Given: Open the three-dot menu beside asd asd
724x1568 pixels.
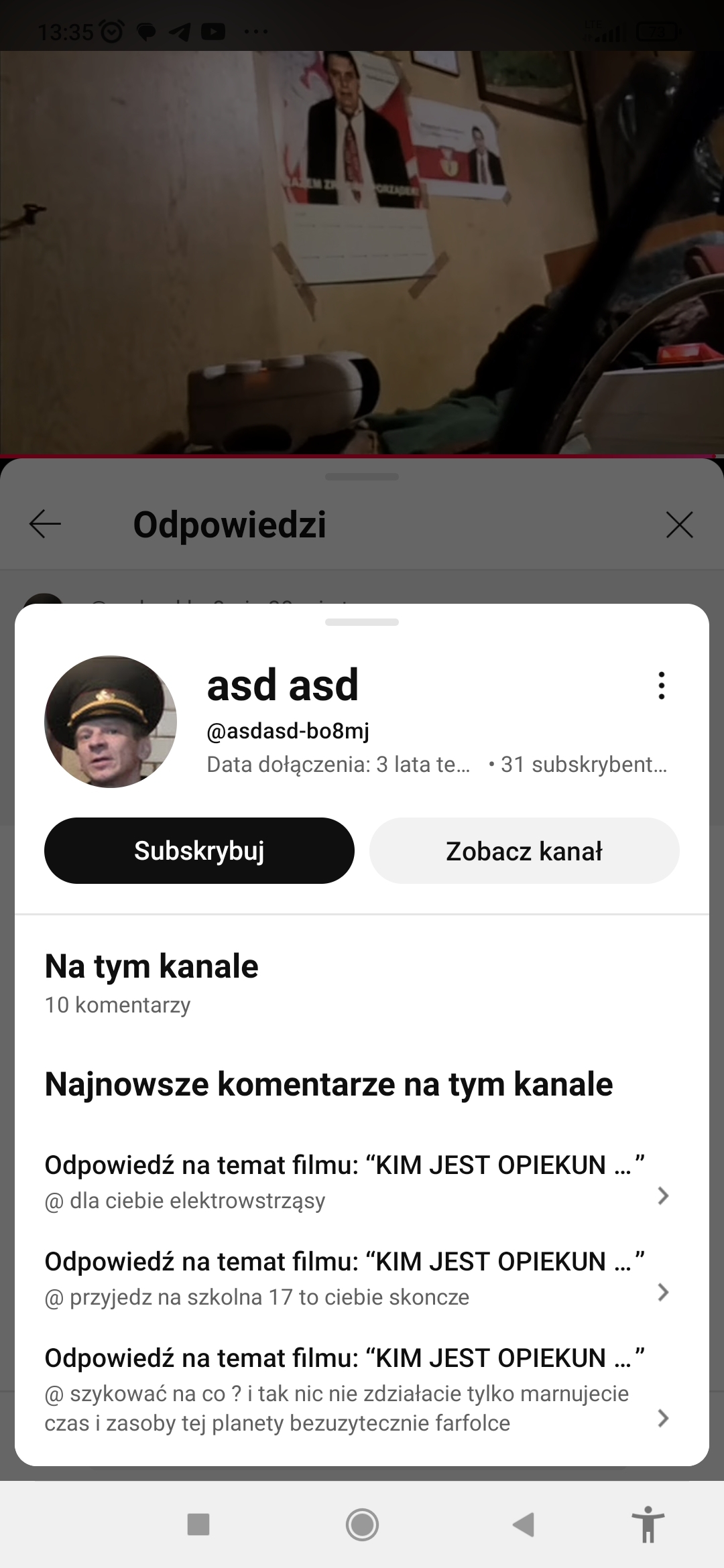Looking at the screenshot, I should [661, 685].
